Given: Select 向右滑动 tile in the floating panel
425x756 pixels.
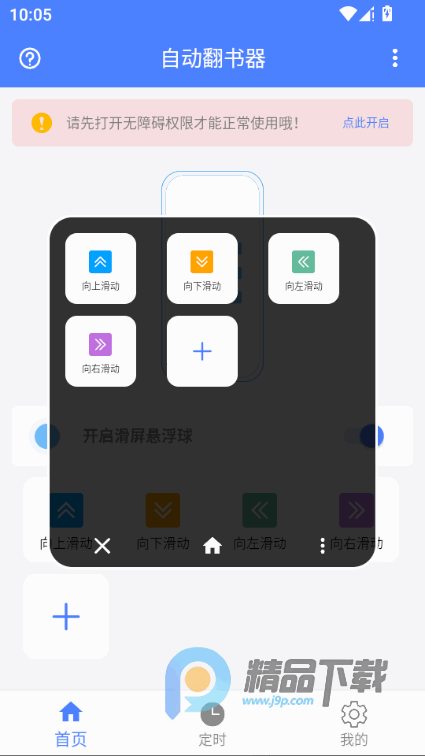Looking at the screenshot, I should coord(100,351).
